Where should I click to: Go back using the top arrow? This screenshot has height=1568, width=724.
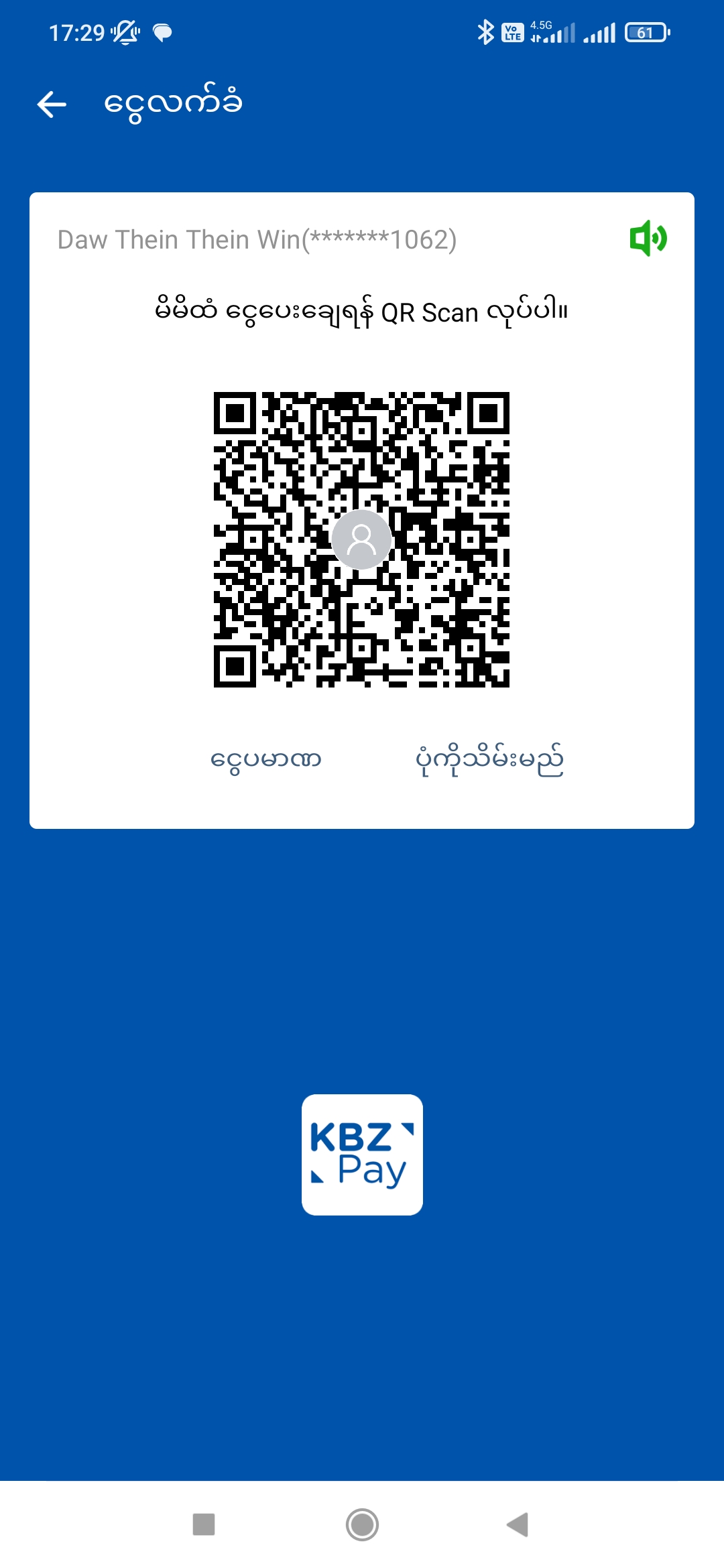click(x=52, y=105)
